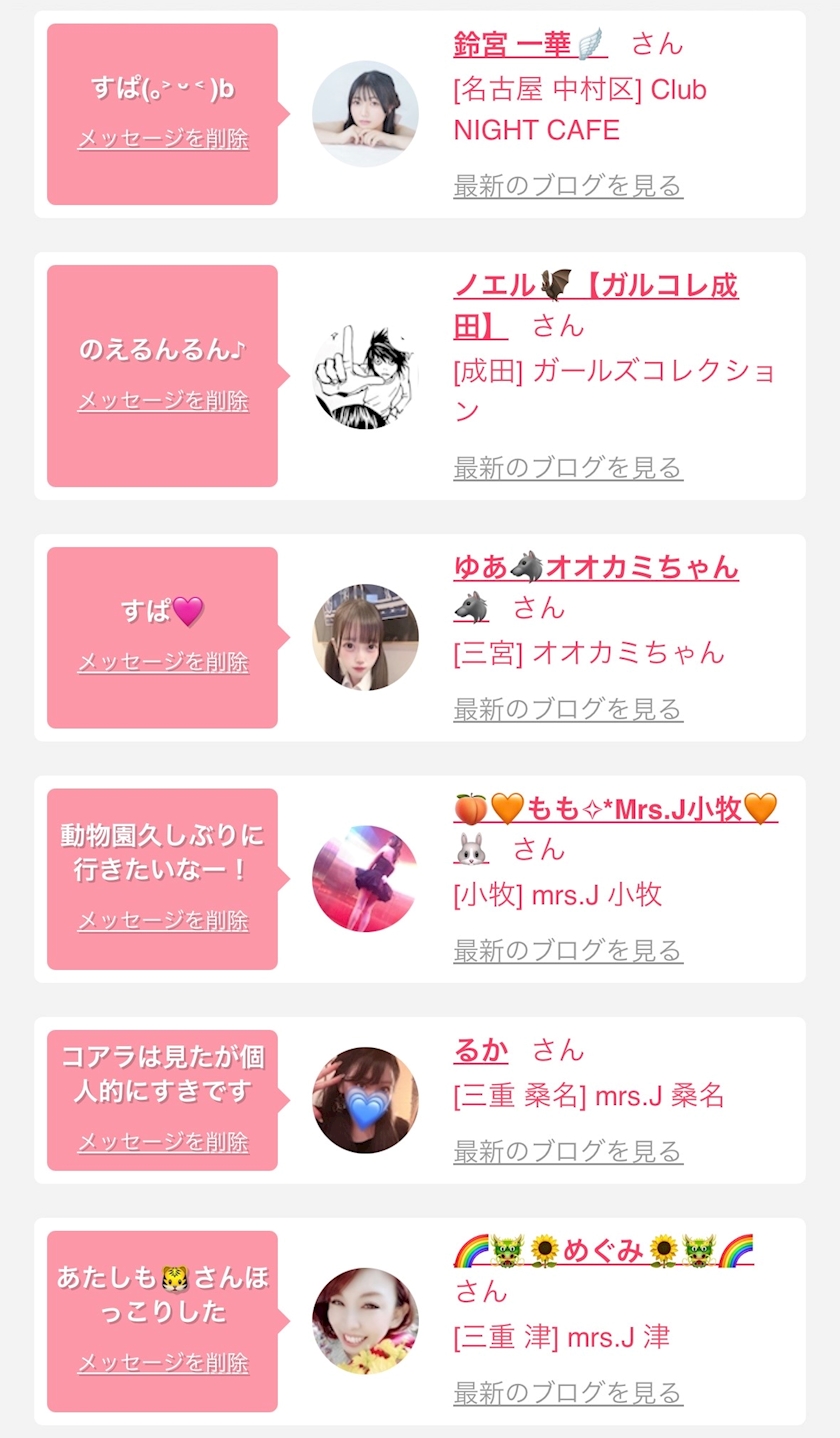Open もも Mrs.J小牧 profile link
Image resolution: width=840 pixels, height=1438 pixels.
coord(615,809)
